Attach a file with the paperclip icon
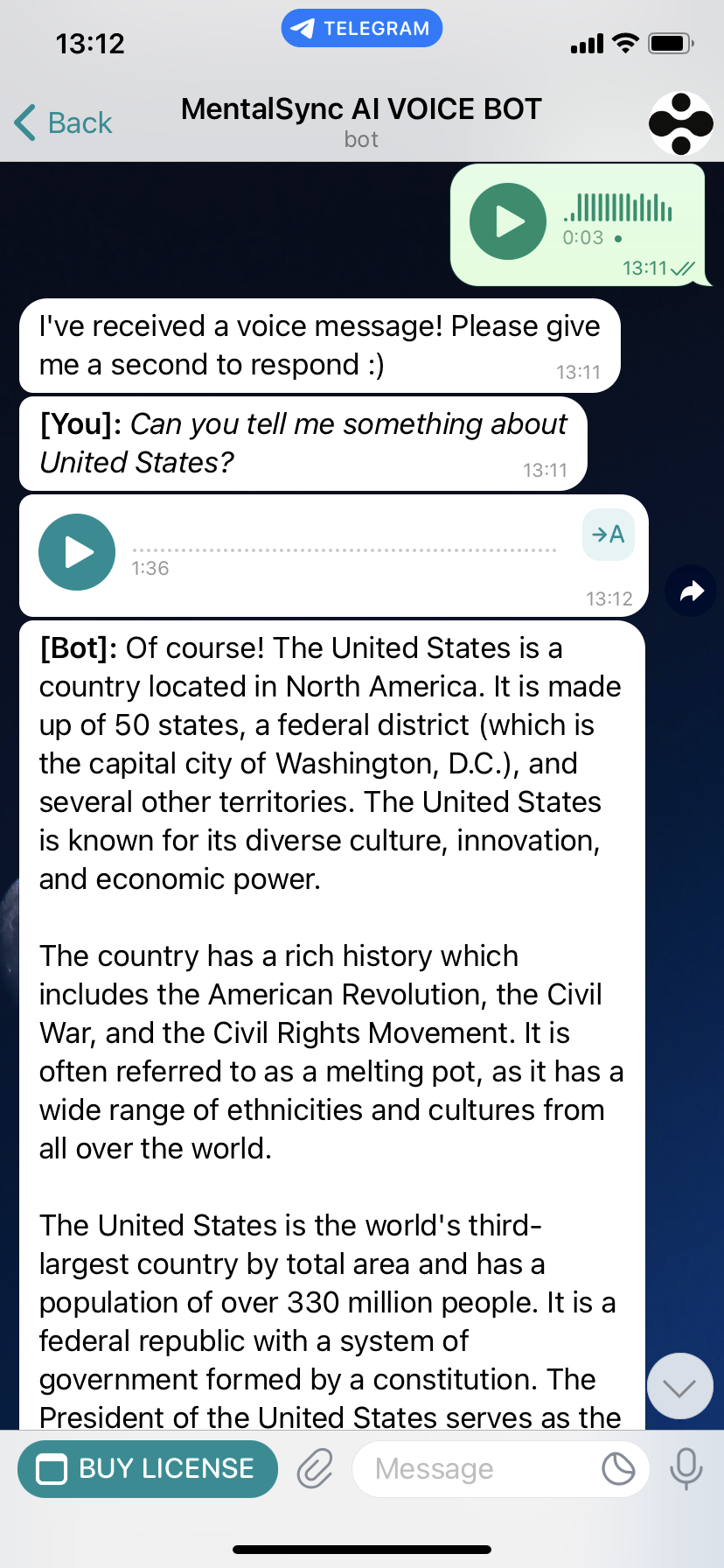The width and height of the screenshot is (724, 1568). (315, 1469)
